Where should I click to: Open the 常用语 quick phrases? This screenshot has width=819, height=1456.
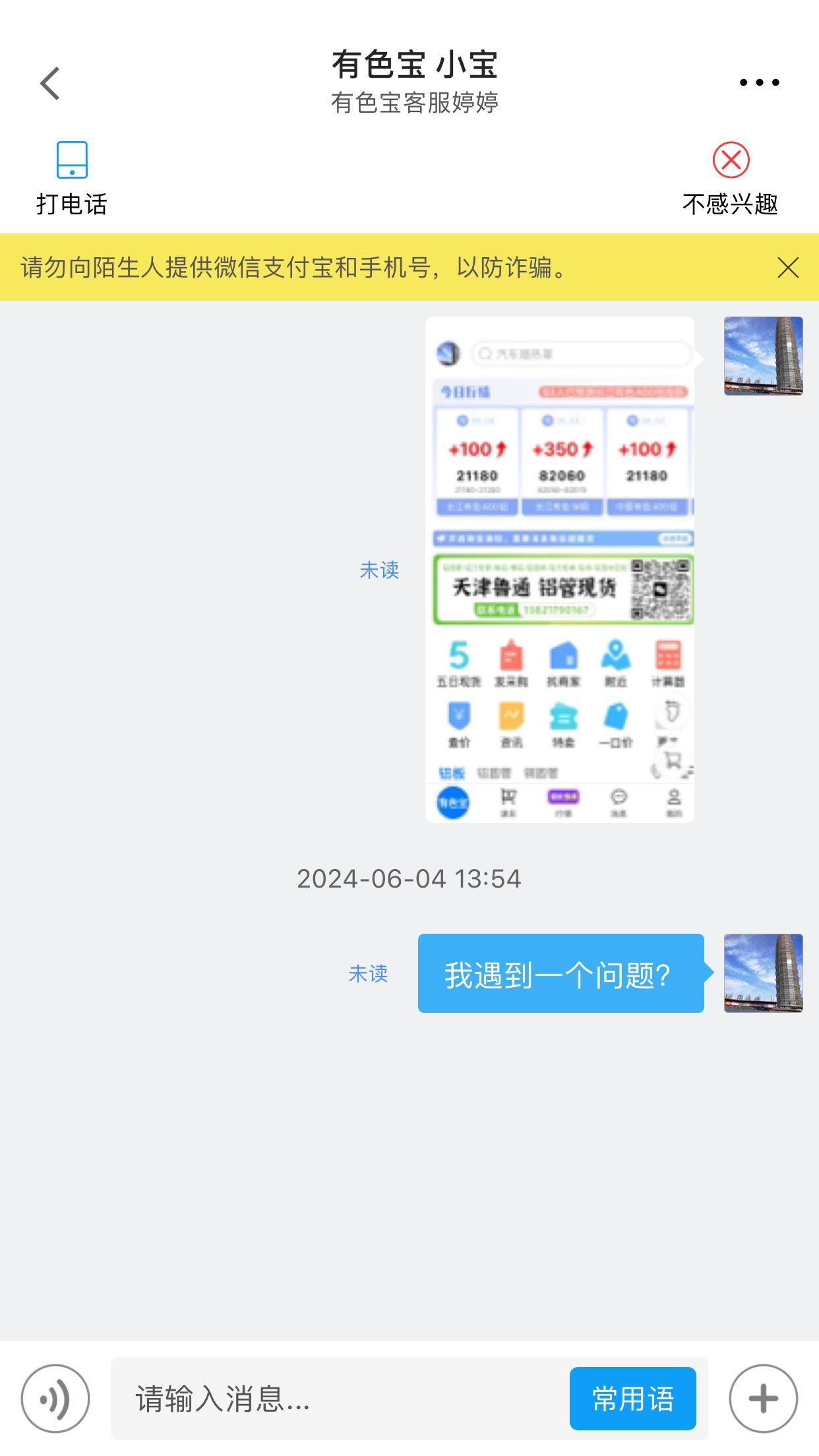point(633,1398)
